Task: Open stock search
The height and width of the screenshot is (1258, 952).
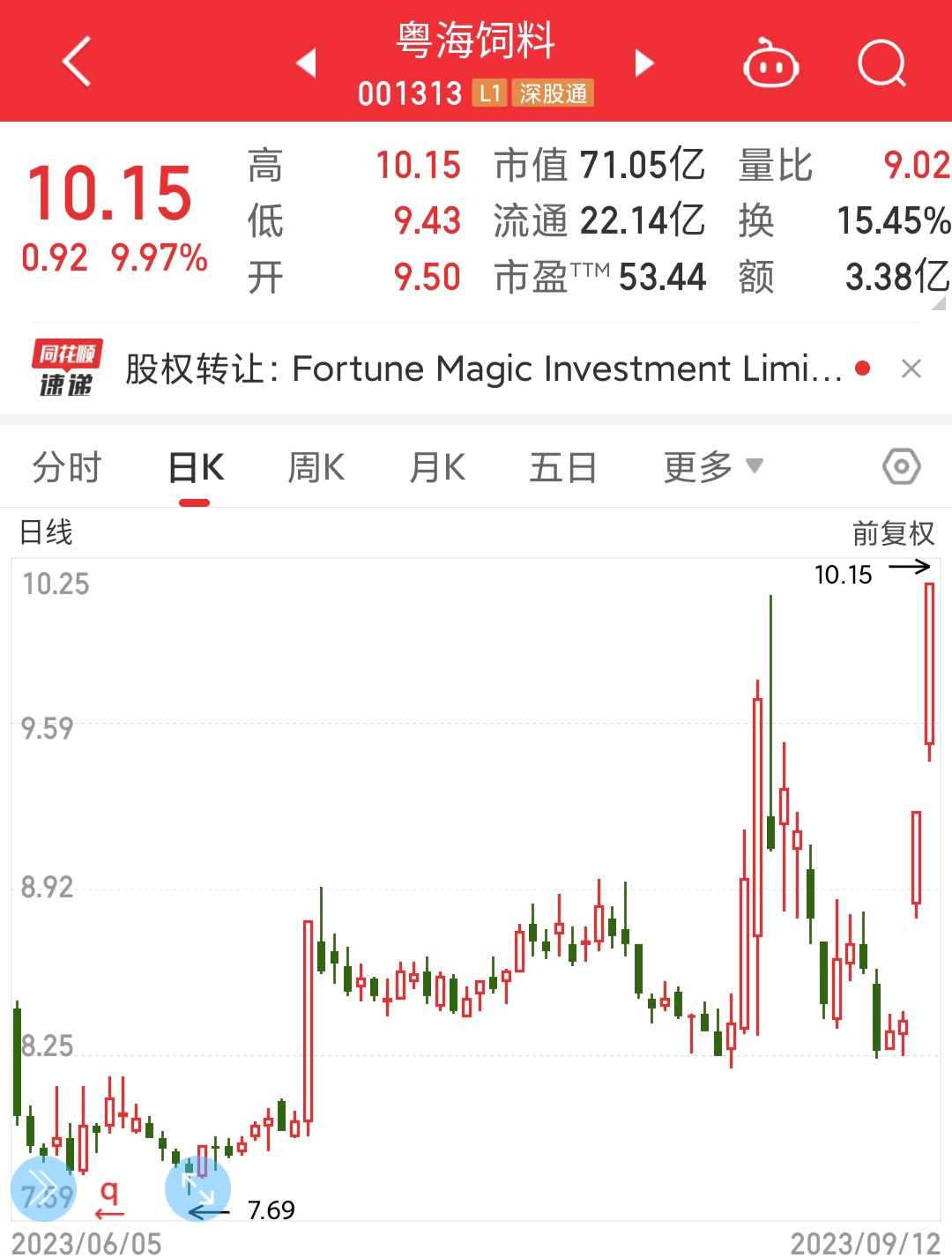Action: click(x=881, y=63)
